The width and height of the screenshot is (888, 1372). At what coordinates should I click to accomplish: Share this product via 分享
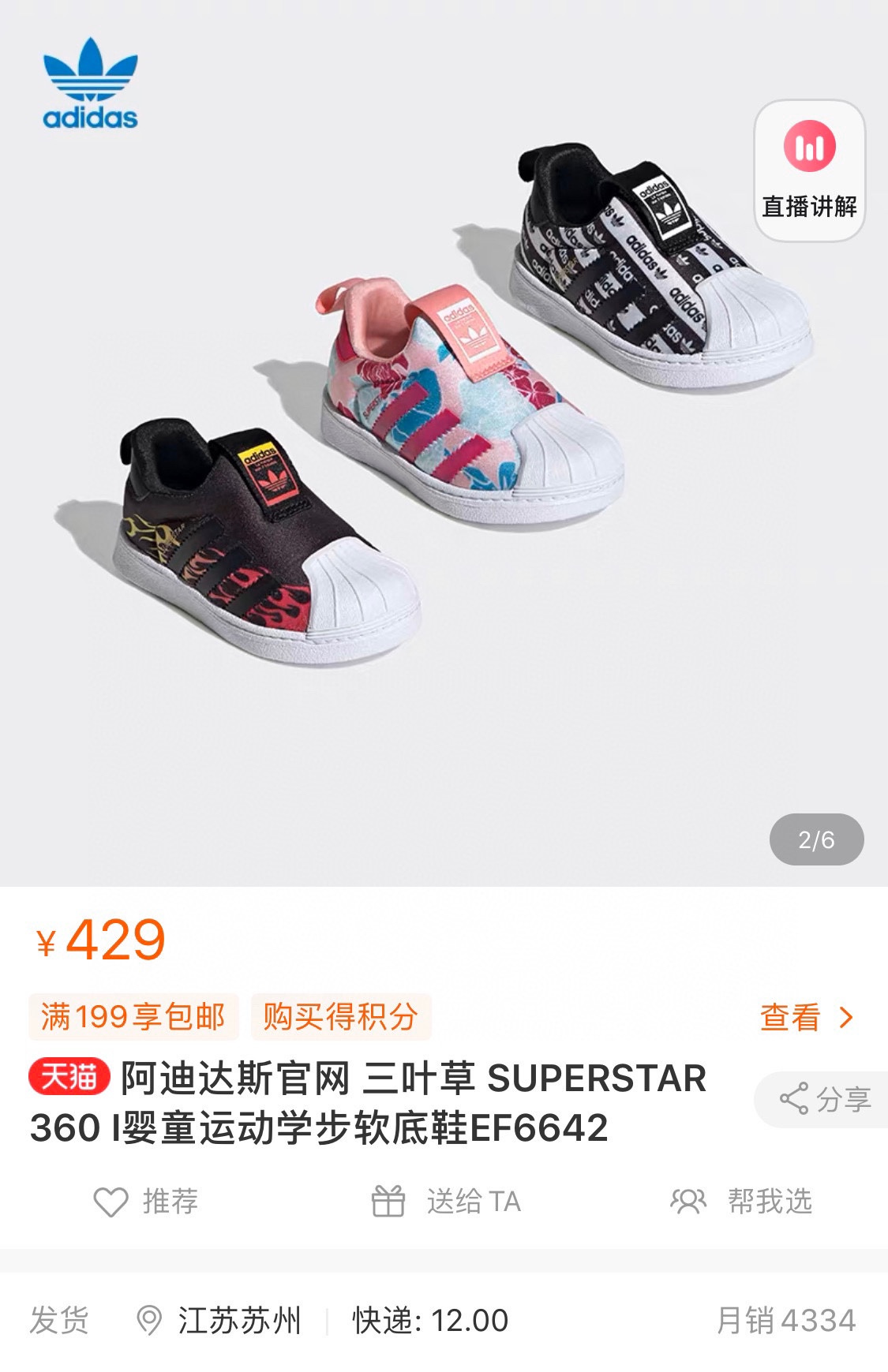point(825,1099)
